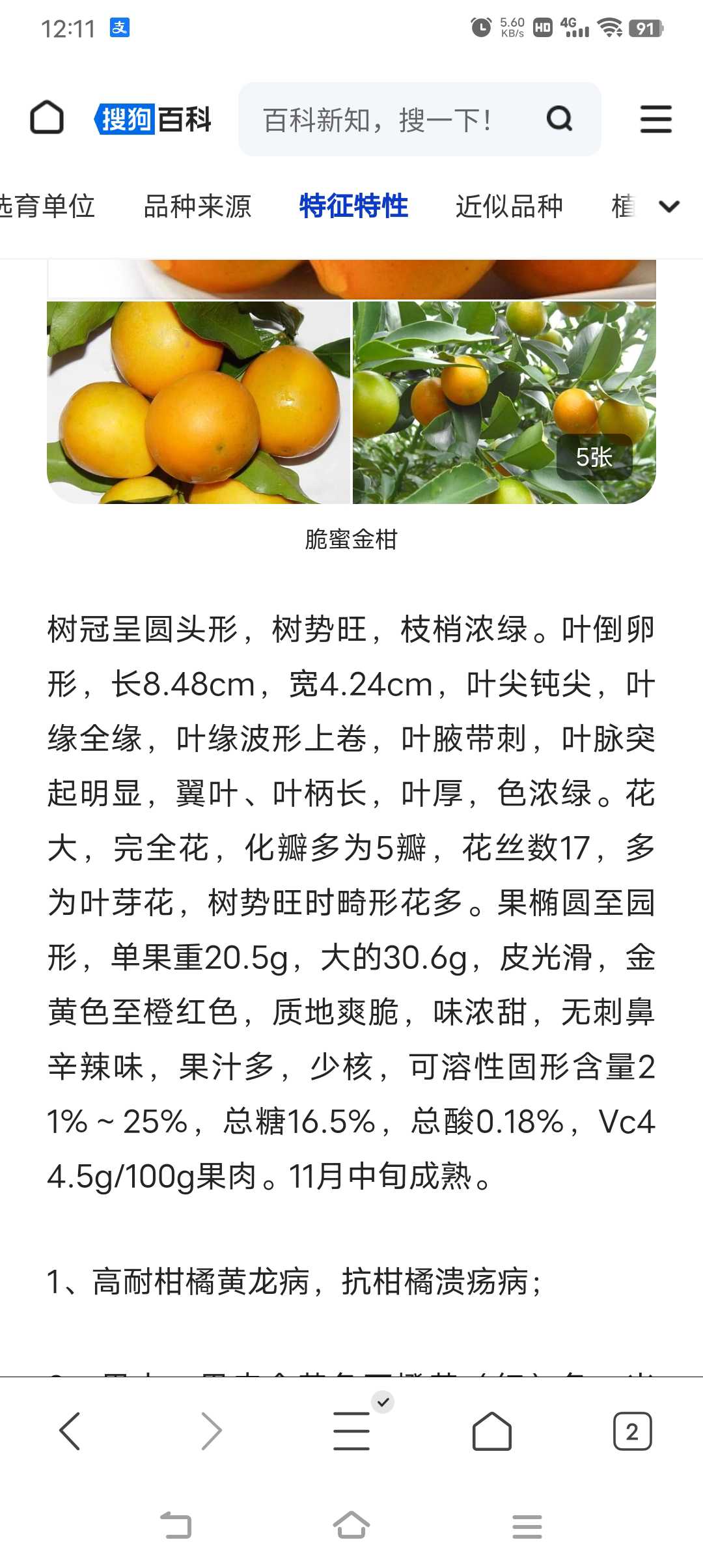
Task: Tap the system home button
Action: [x=351, y=1526]
